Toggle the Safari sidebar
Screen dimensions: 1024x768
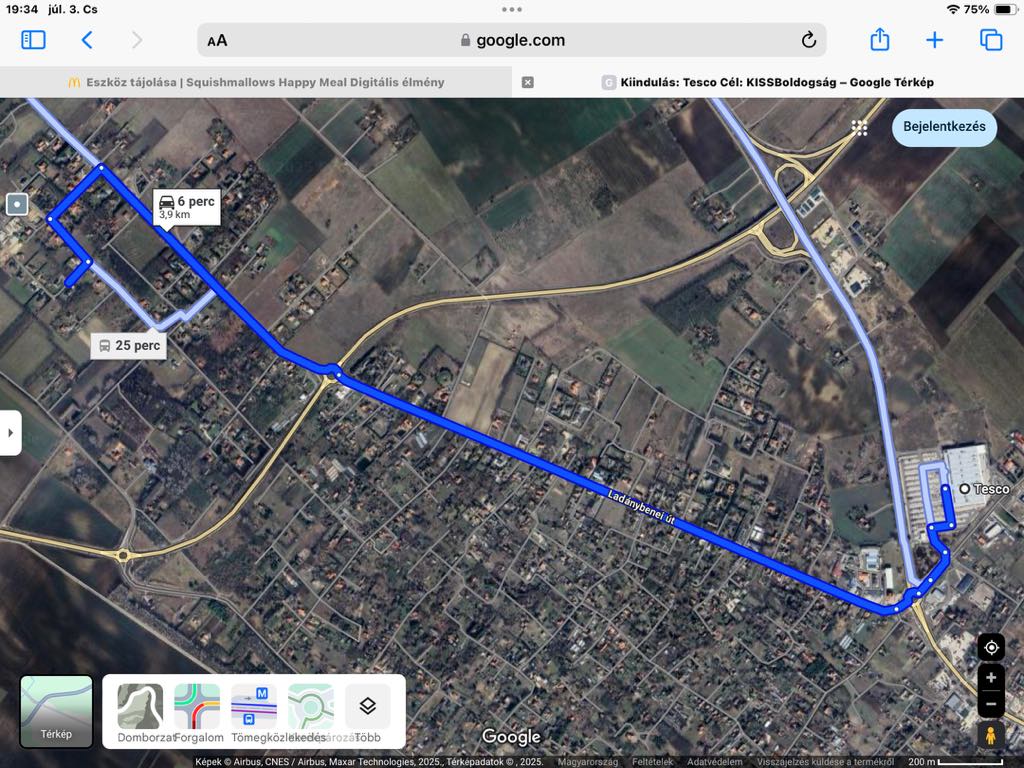point(33,40)
